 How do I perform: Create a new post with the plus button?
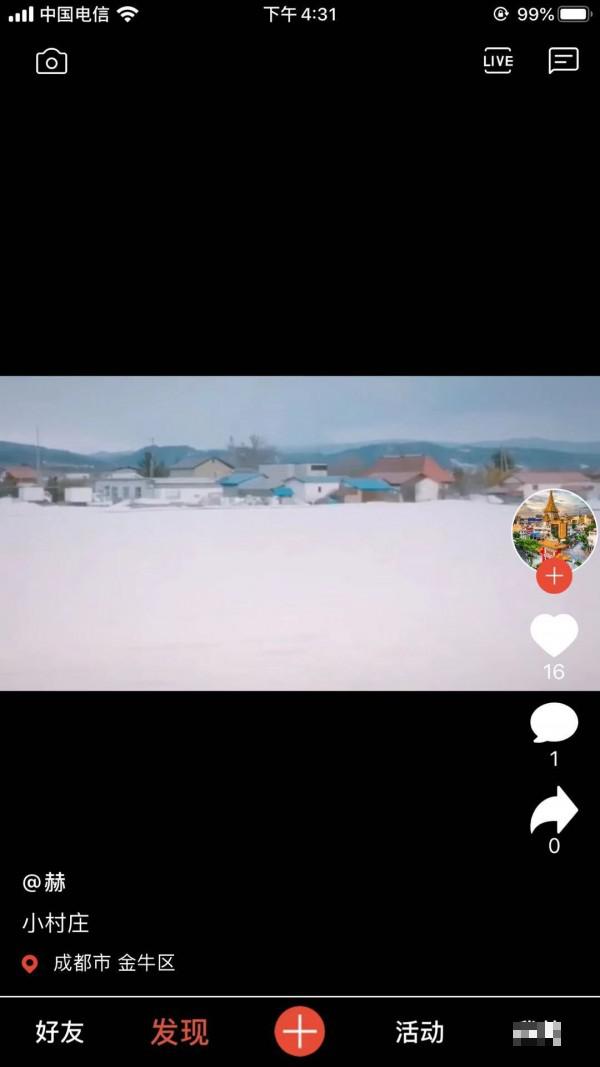tap(300, 1032)
